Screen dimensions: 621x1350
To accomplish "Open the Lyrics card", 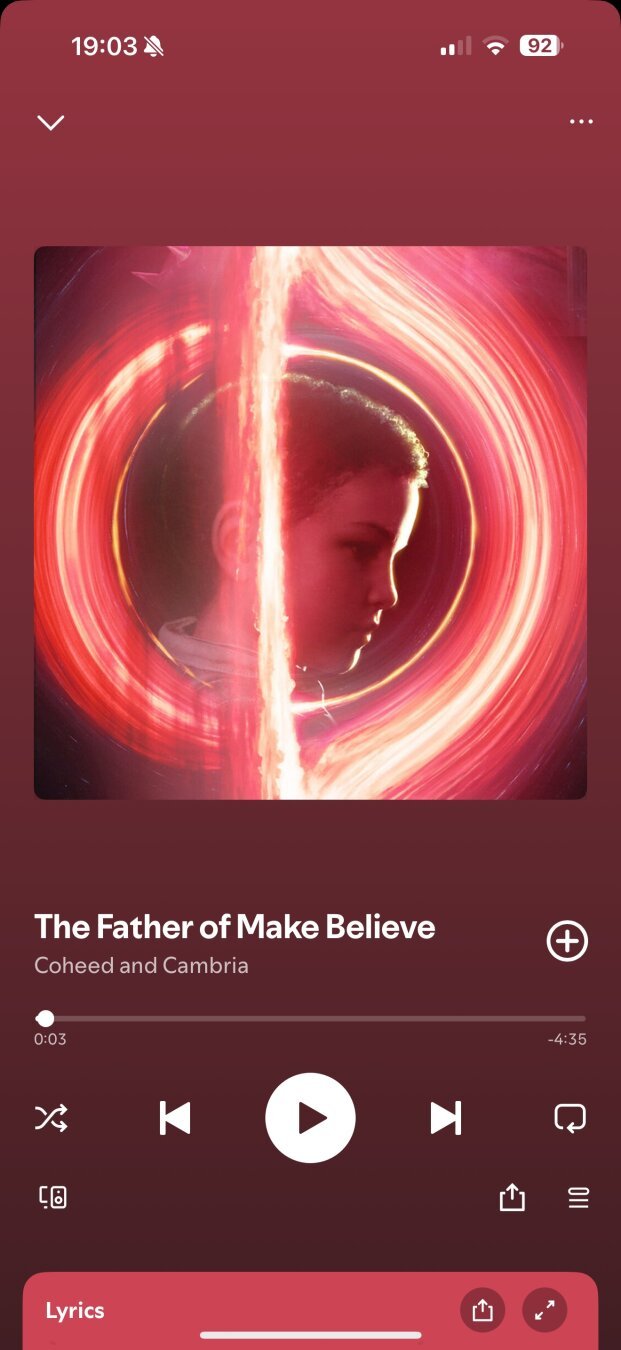I will (x=310, y=1311).
